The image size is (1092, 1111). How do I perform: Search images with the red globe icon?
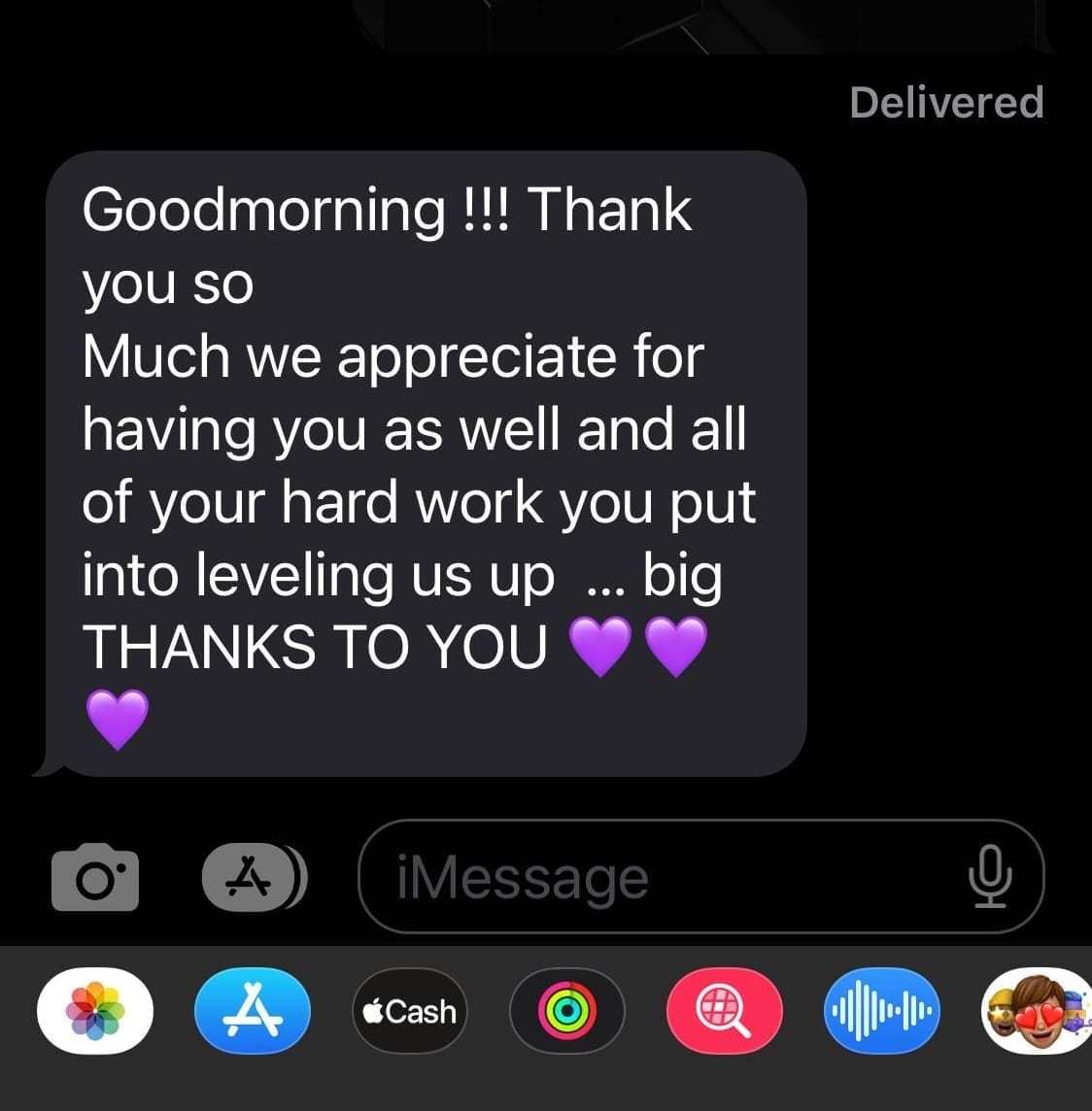coord(724,1011)
